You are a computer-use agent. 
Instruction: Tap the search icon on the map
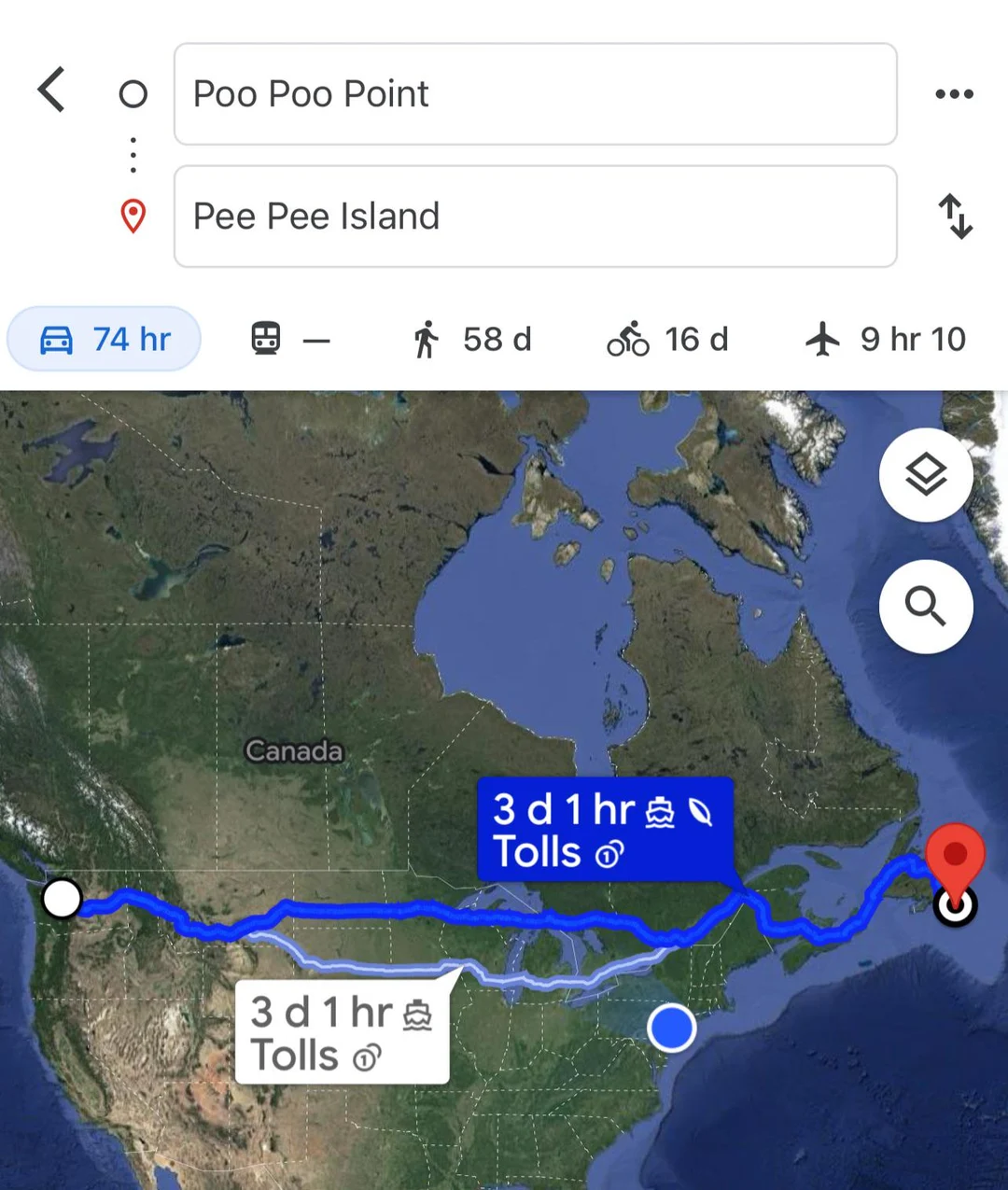pyautogui.click(x=925, y=606)
